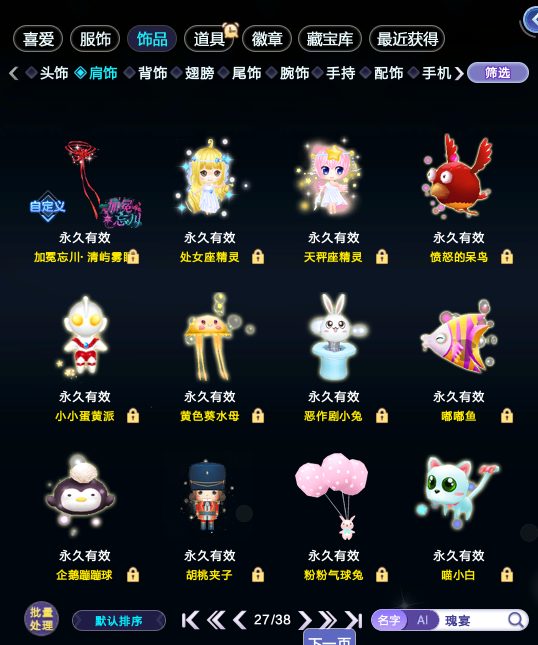Switch to the 服饰 tab
The width and height of the screenshot is (538, 645).
(95, 39)
